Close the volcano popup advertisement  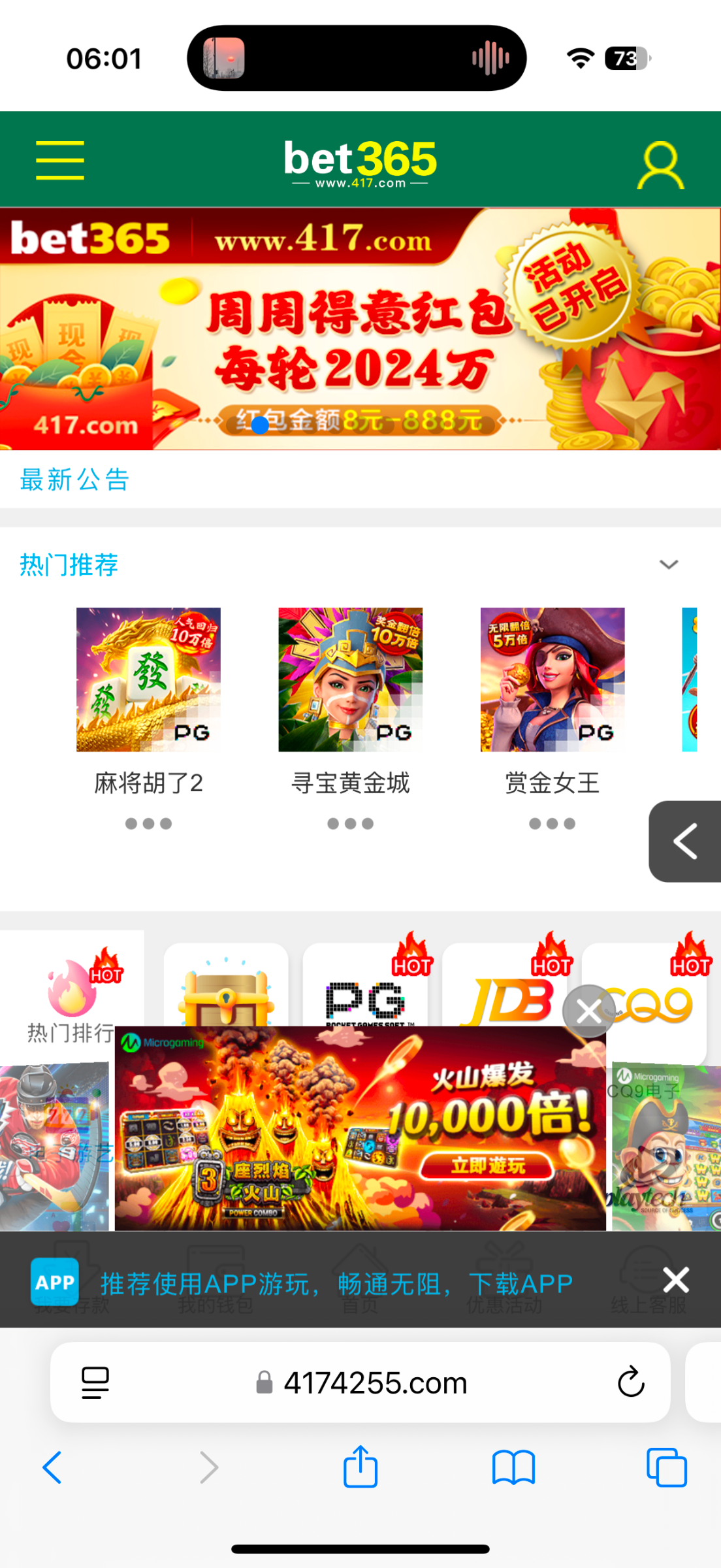(589, 1011)
